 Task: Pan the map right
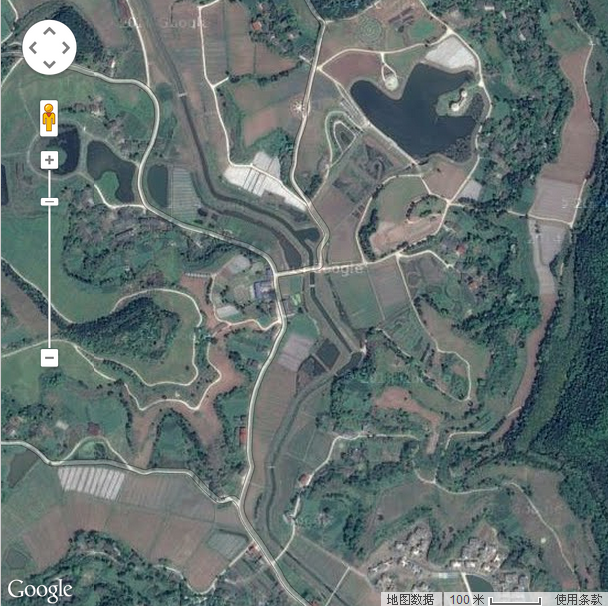click(x=65, y=47)
